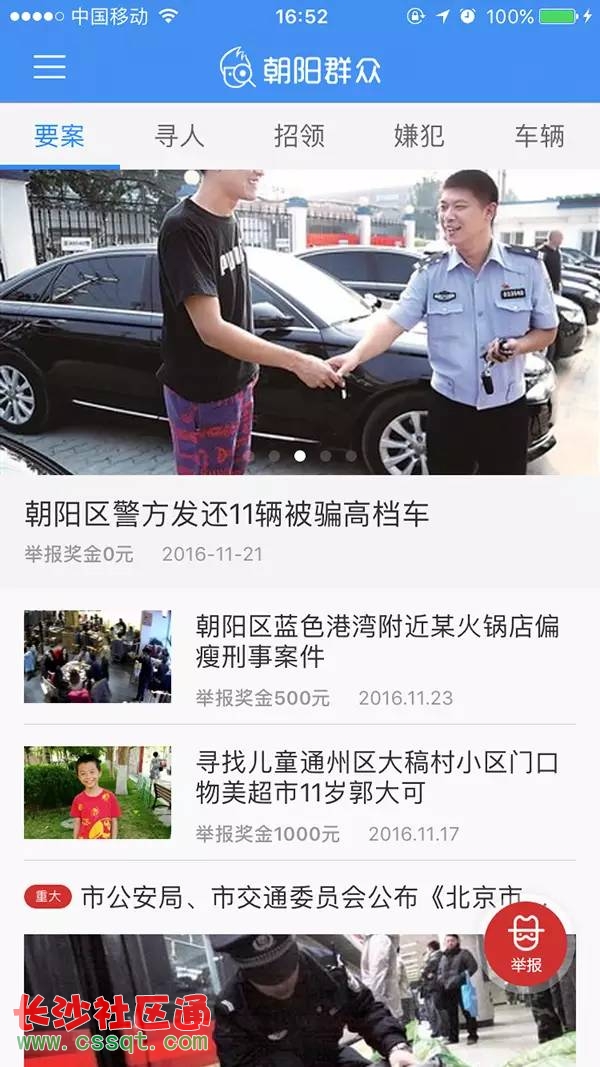
Task: Go to the 车辆 tab
Action: click(539, 136)
